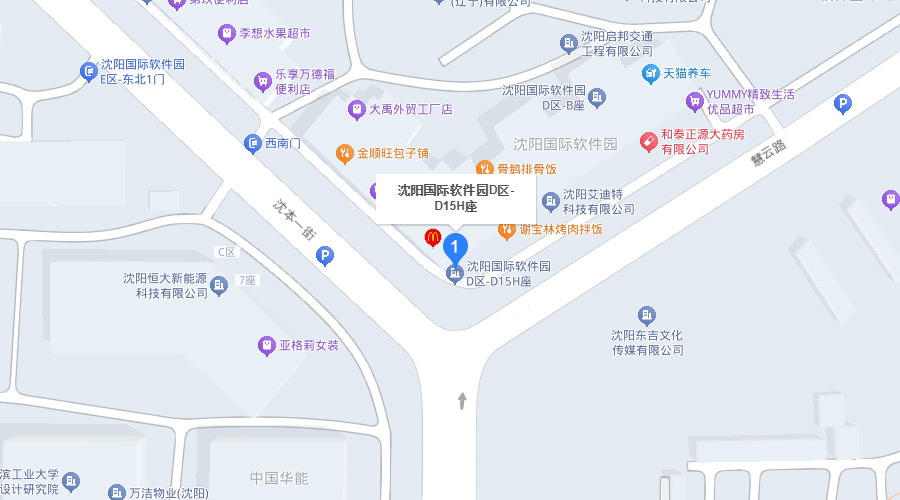View the 和泰正源大药房 pharmacy marker

pos(648,141)
